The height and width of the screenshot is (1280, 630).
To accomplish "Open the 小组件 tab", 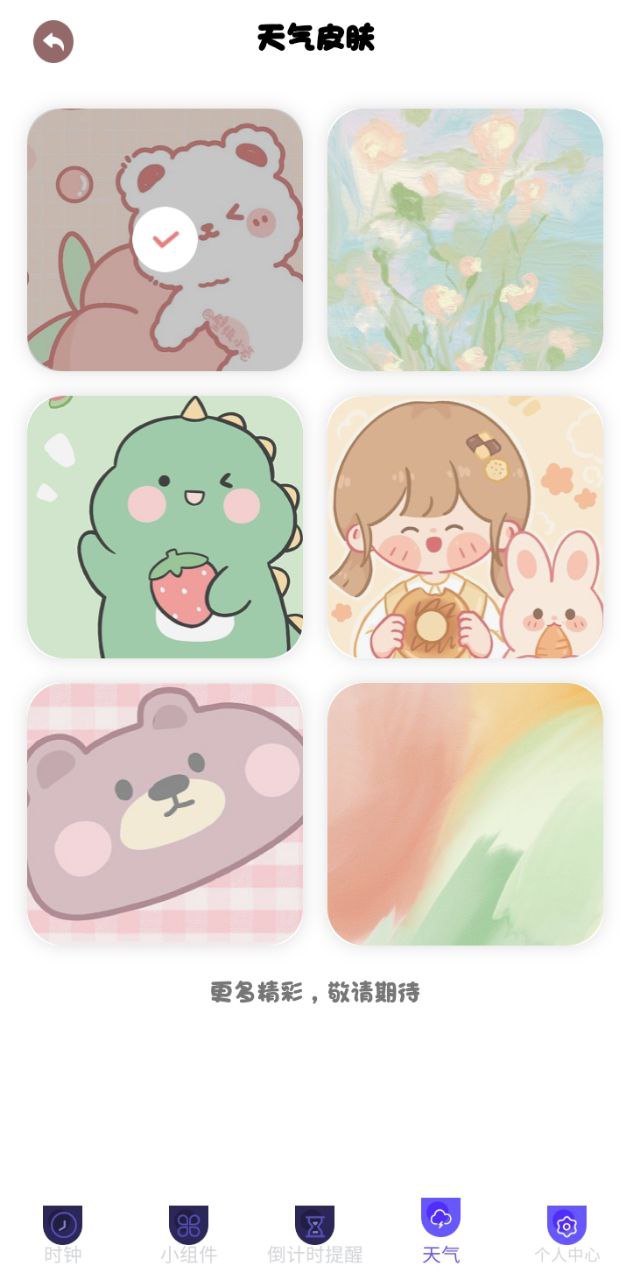I will 189,1234.
